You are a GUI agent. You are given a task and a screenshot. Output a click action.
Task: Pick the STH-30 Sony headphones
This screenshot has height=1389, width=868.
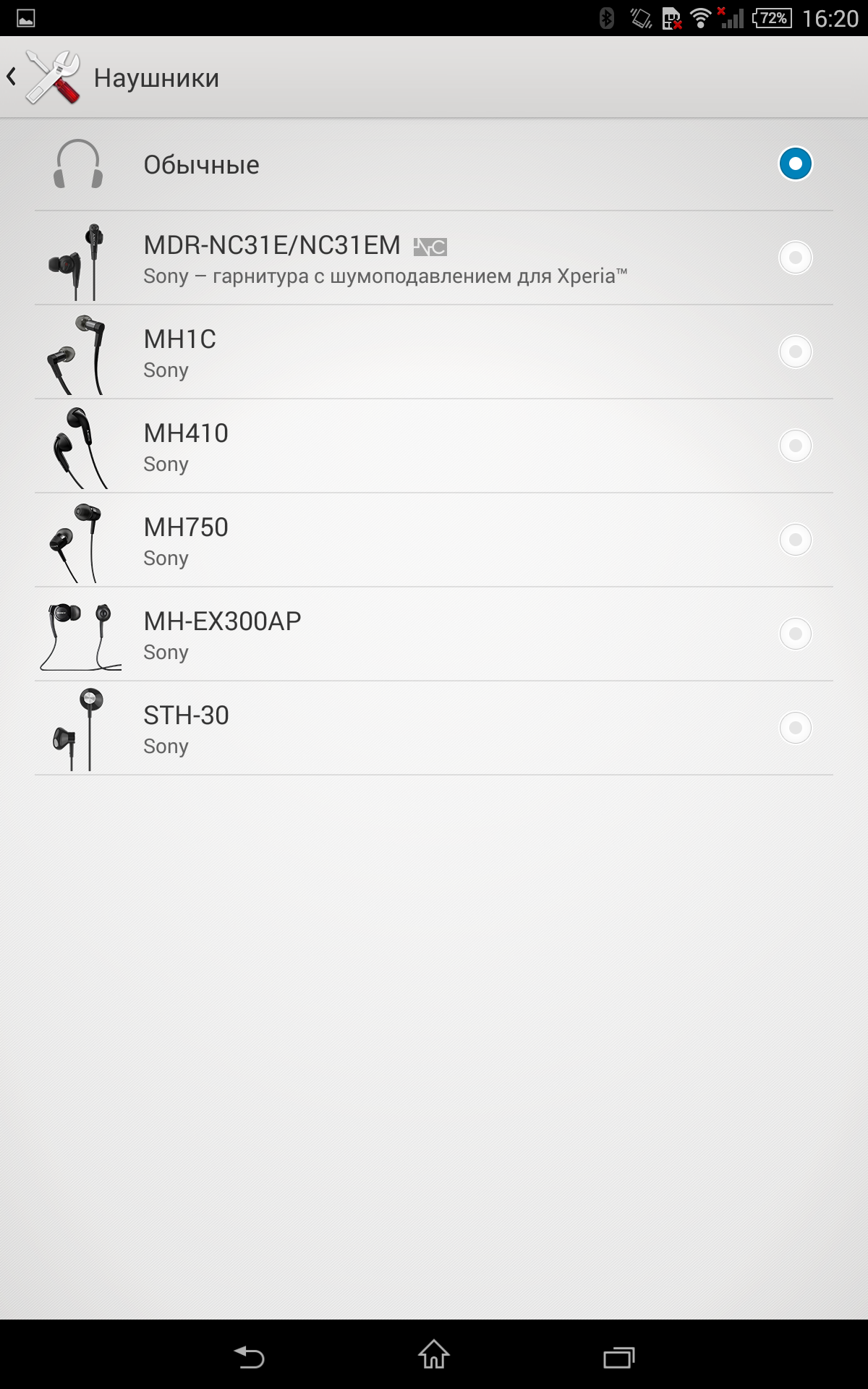[x=795, y=728]
